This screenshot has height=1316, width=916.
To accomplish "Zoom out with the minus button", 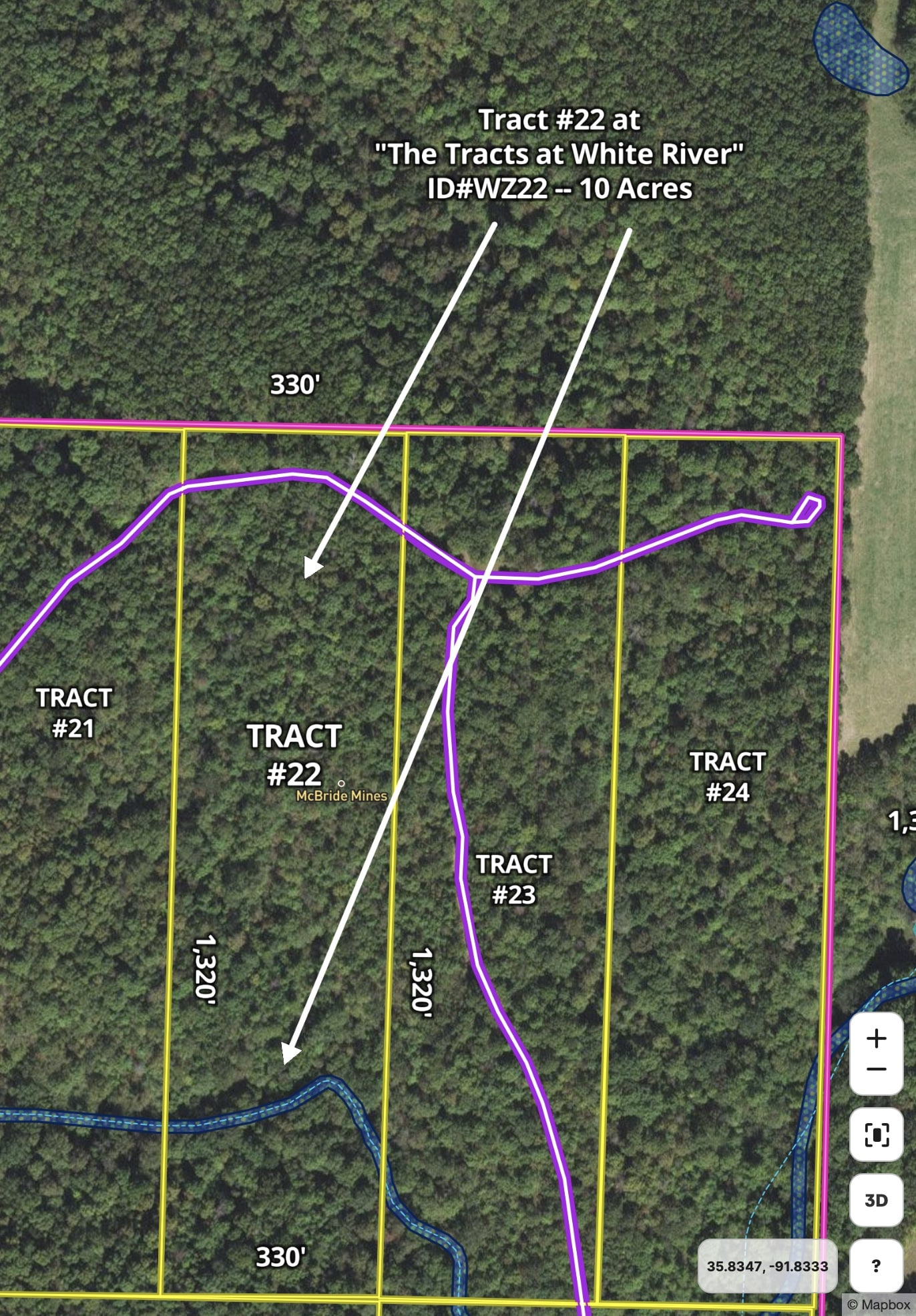I will 877,1070.
